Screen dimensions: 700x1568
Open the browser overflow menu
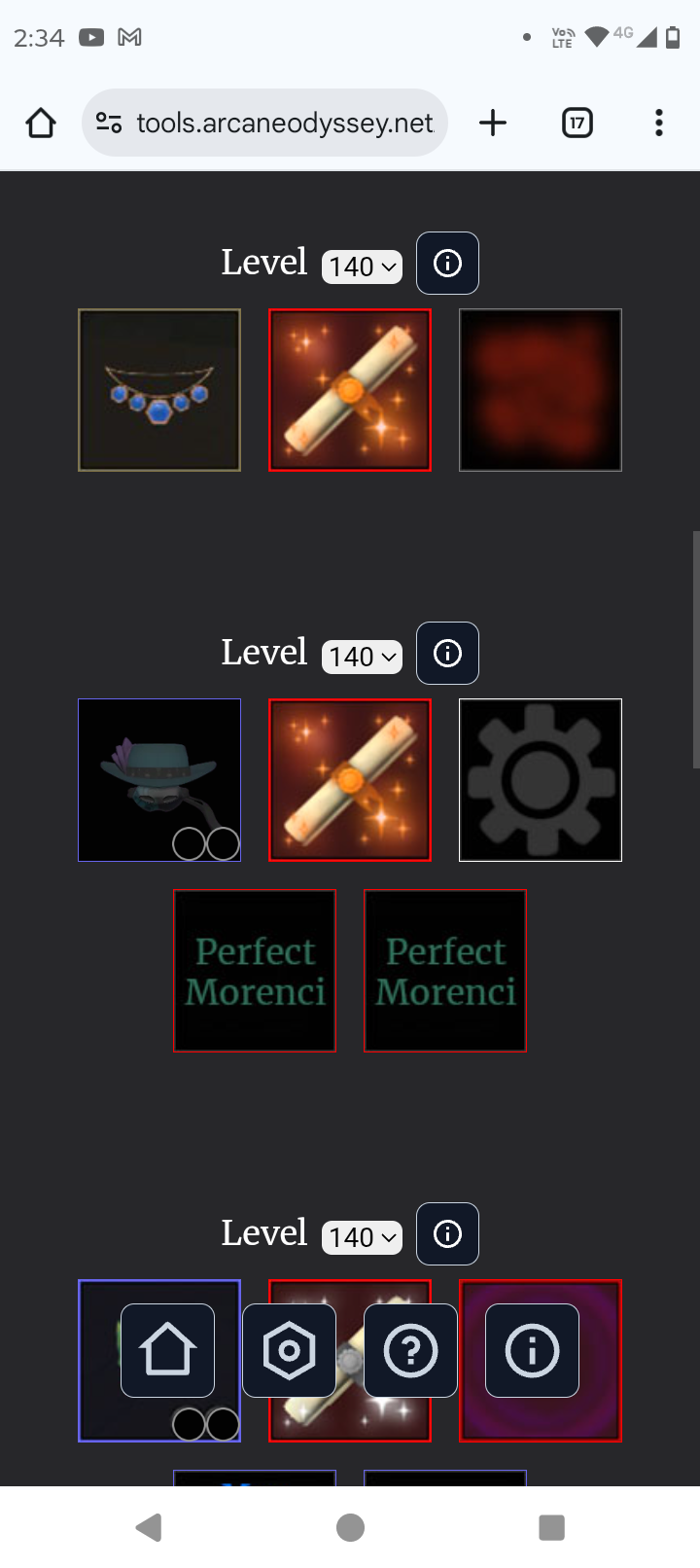[659, 124]
